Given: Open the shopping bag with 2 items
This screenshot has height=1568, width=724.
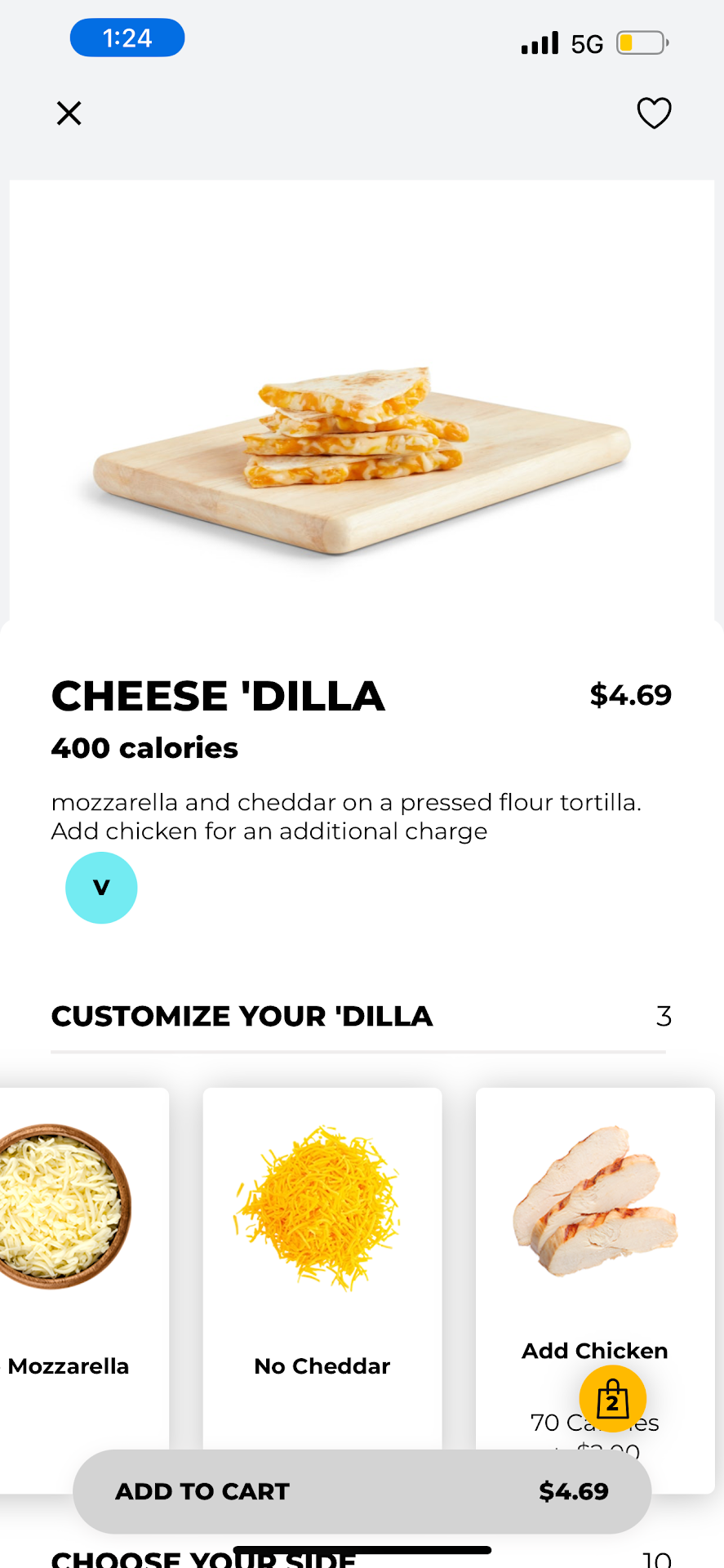Looking at the screenshot, I should (x=612, y=1399).
